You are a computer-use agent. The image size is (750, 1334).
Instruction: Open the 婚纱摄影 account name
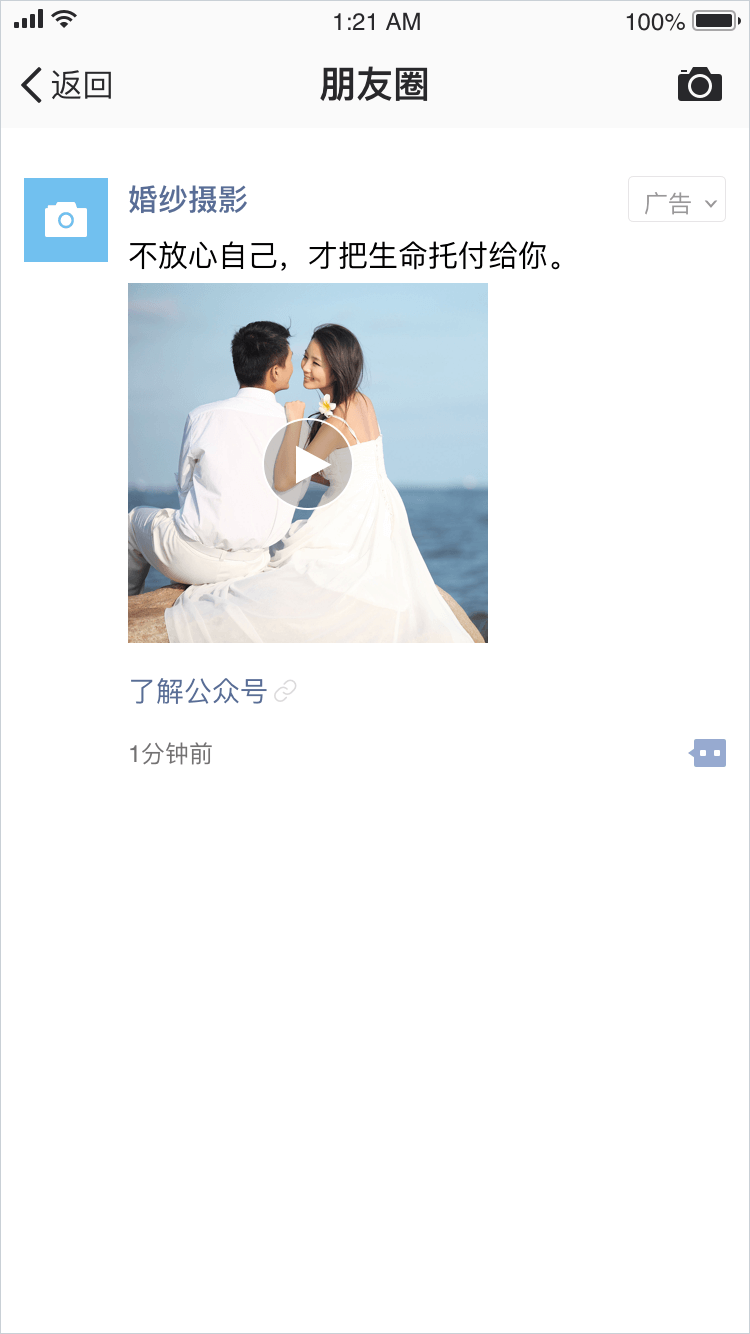point(188,200)
